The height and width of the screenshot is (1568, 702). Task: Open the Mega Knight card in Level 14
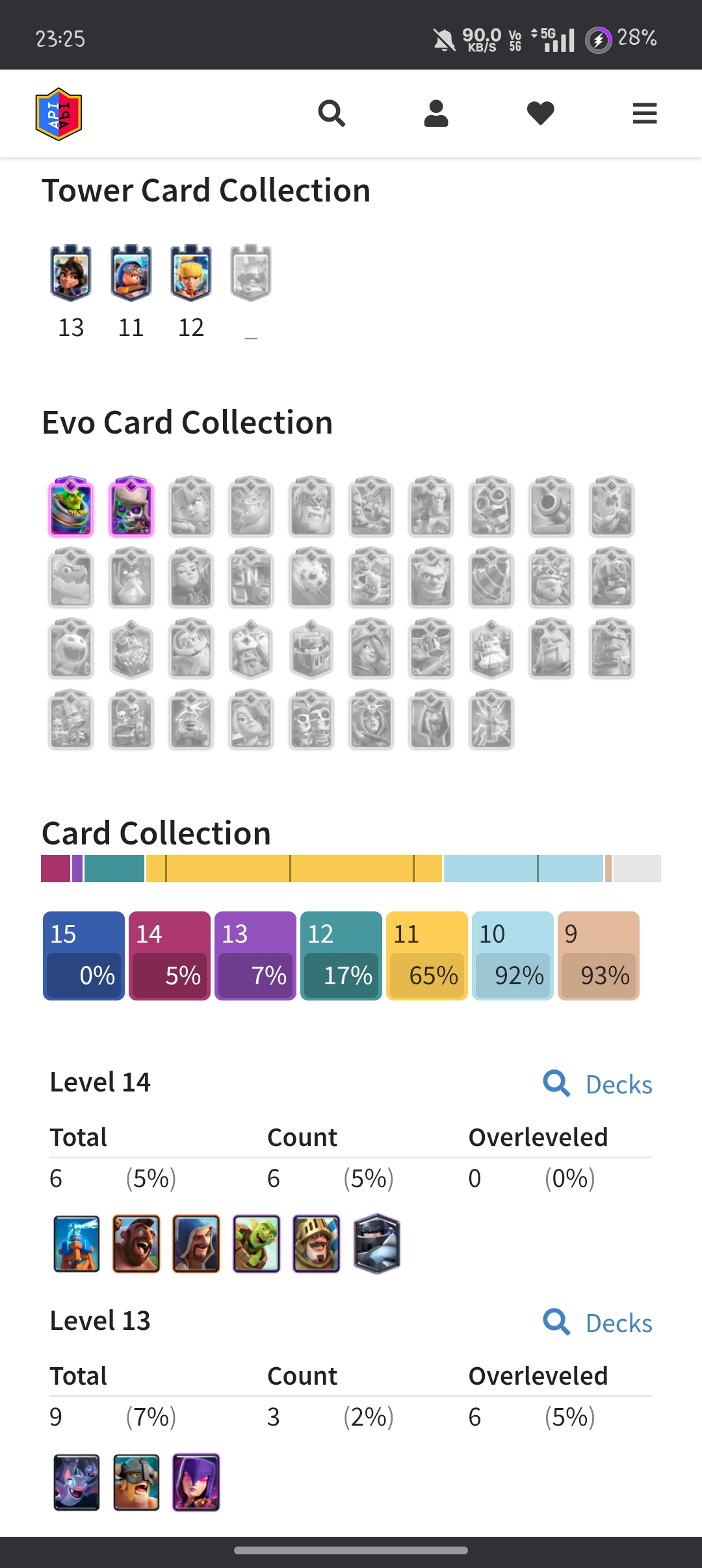[x=377, y=1243]
